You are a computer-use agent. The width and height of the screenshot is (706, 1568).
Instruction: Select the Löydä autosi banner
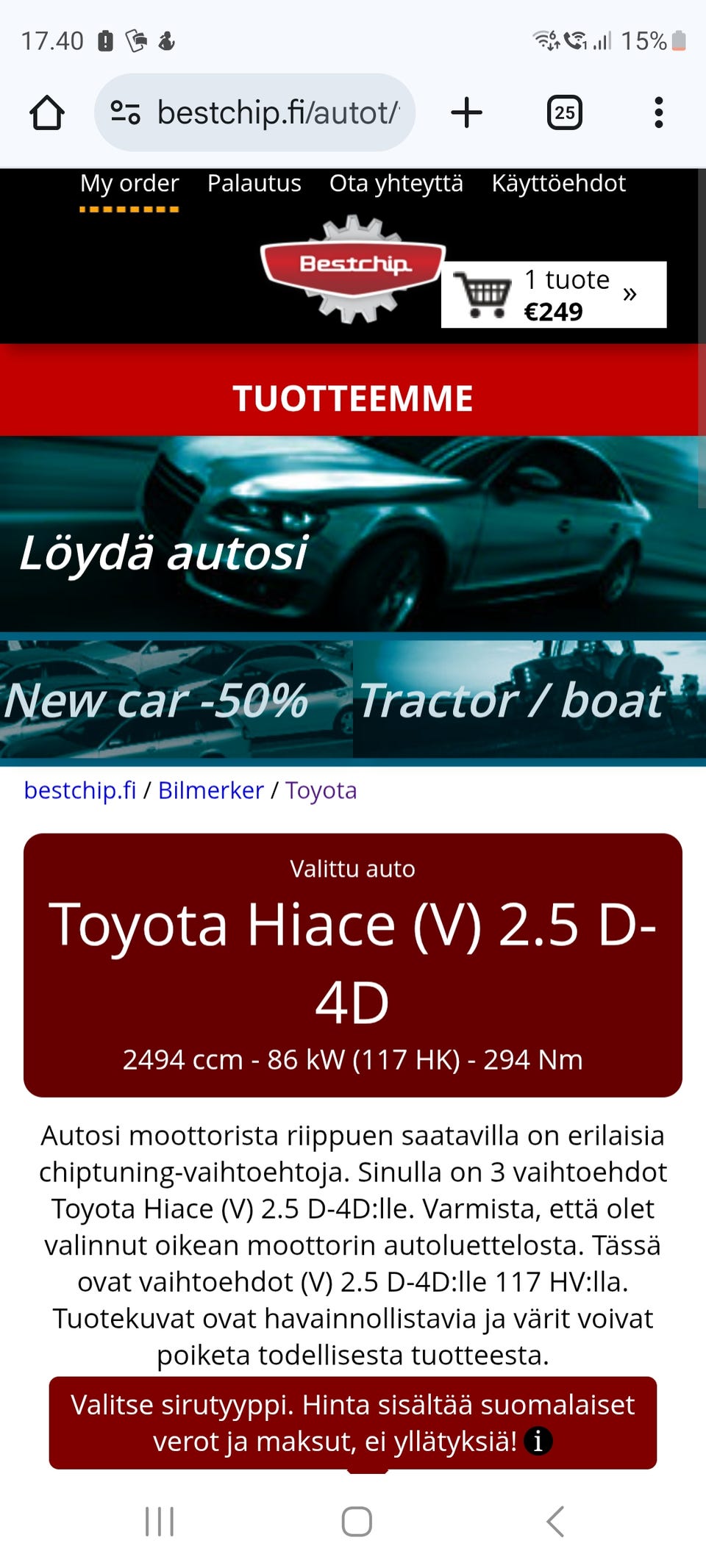pos(353,534)
